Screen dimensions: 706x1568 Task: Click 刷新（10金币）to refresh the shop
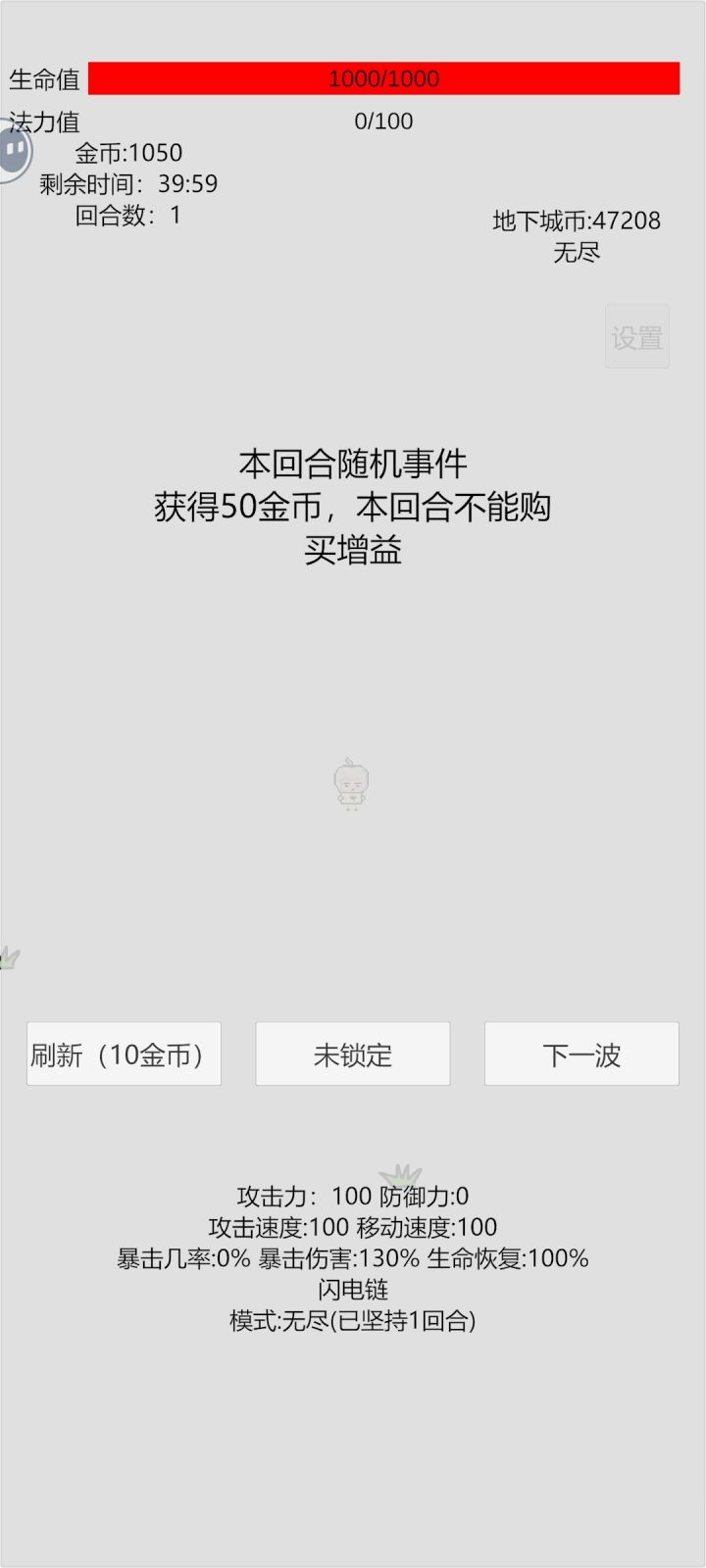click(124, 1053)
